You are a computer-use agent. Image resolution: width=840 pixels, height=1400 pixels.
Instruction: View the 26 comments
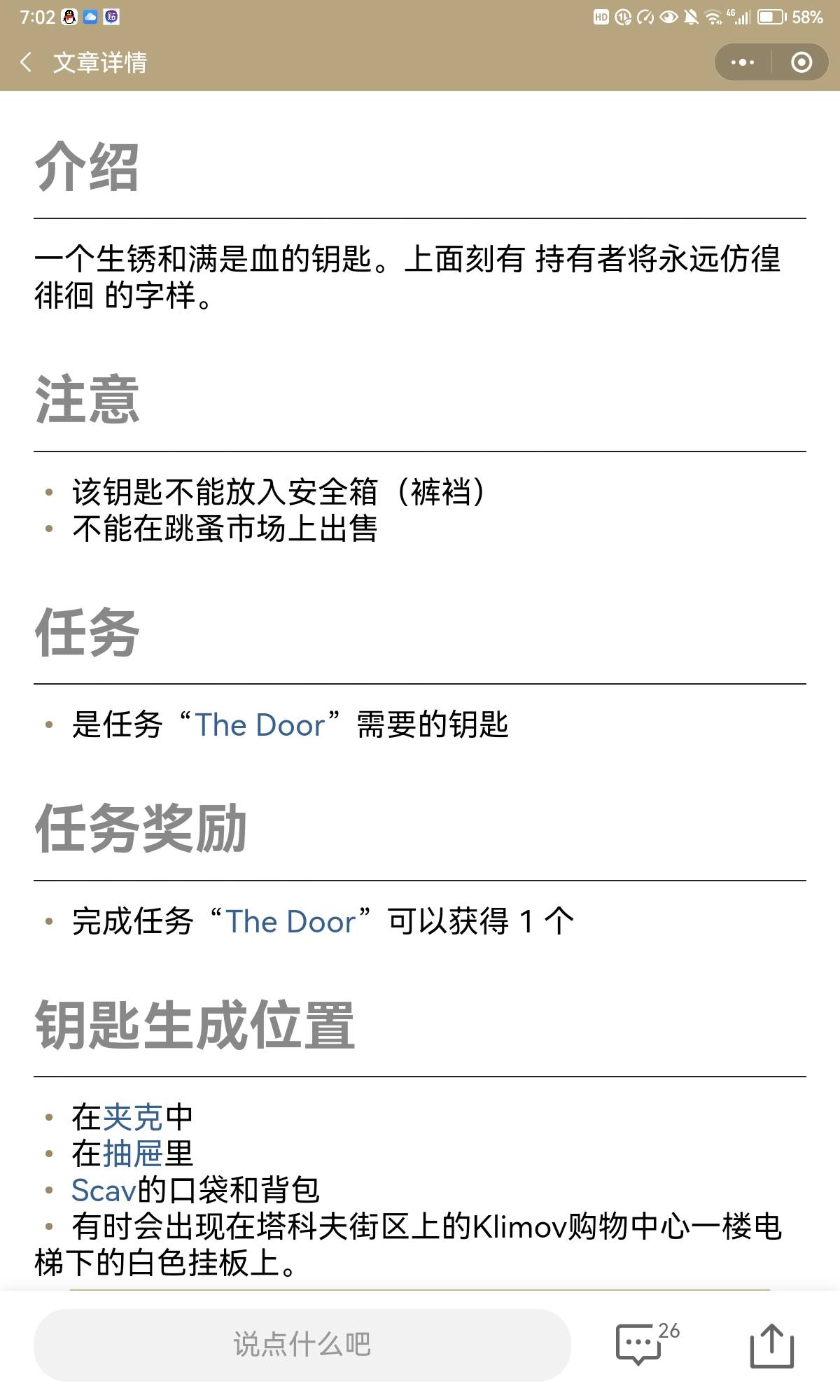pos(647,1343)
